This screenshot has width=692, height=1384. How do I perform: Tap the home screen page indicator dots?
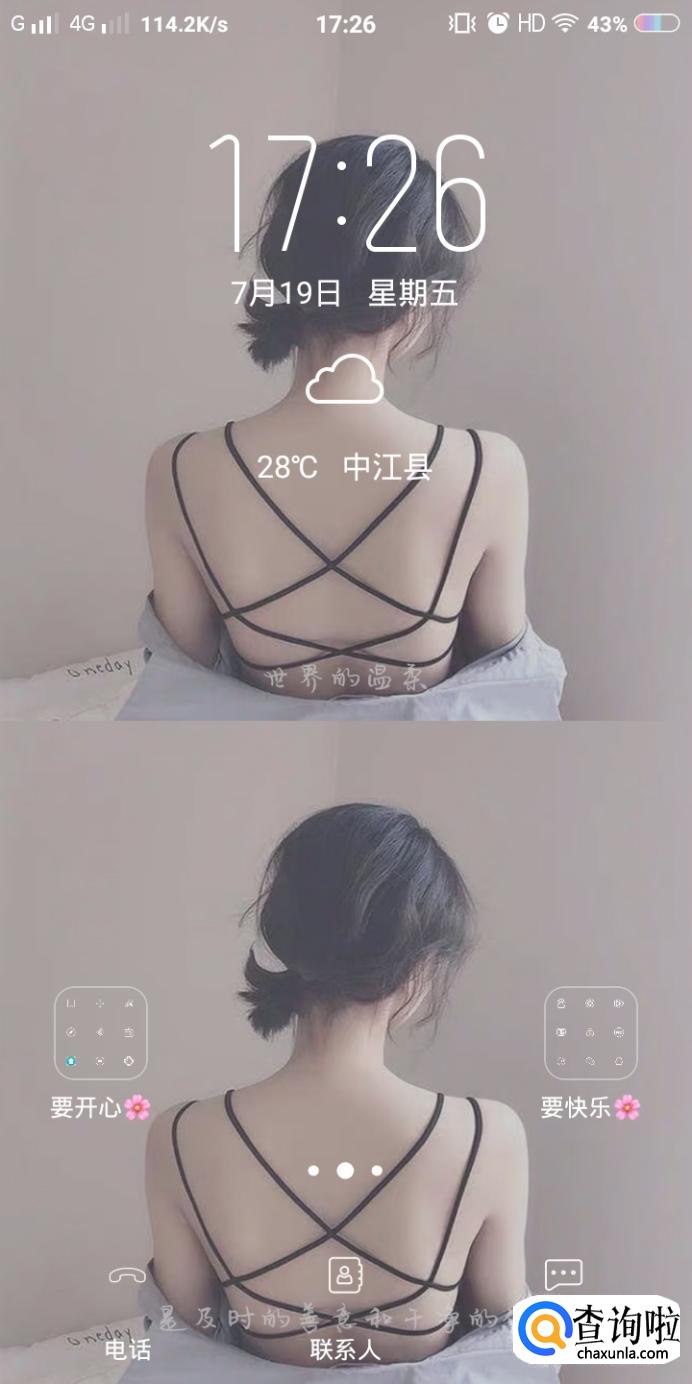pyautogui.click(x=345, y=1169)
